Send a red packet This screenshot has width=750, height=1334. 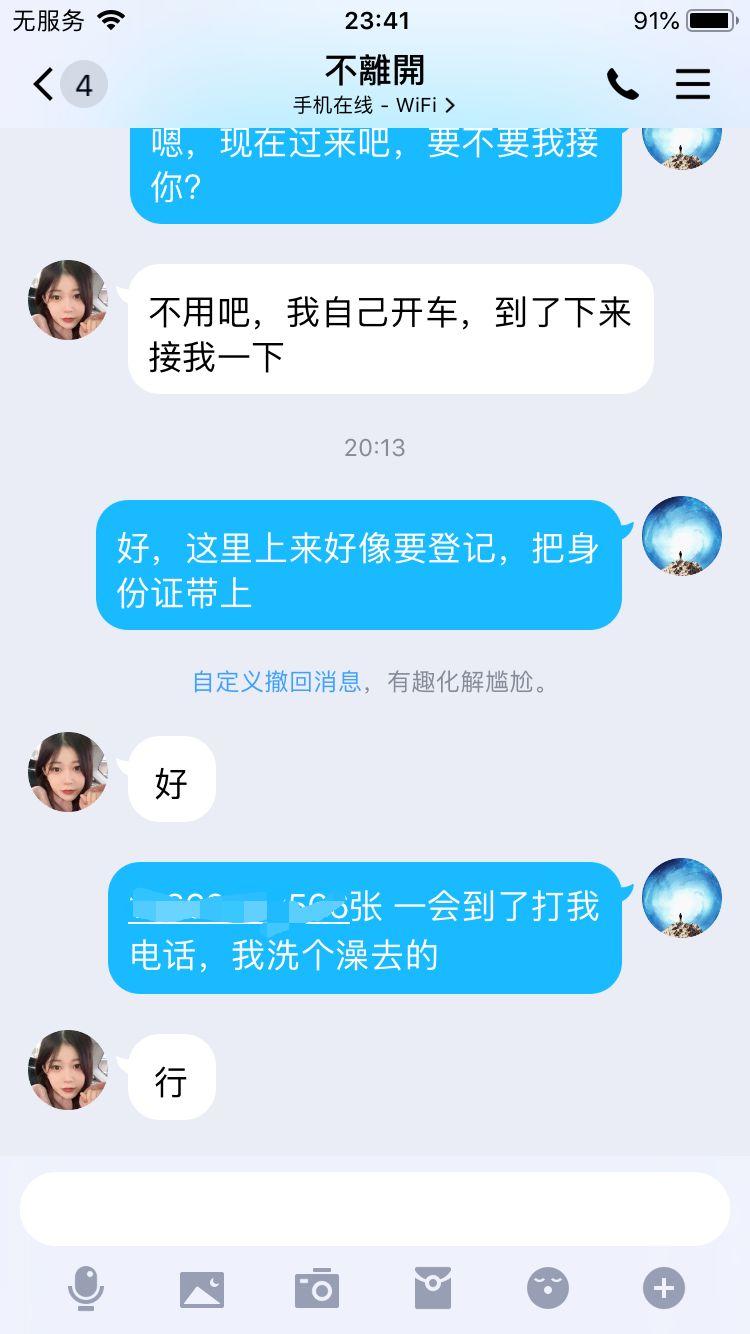coord(433,1288)
